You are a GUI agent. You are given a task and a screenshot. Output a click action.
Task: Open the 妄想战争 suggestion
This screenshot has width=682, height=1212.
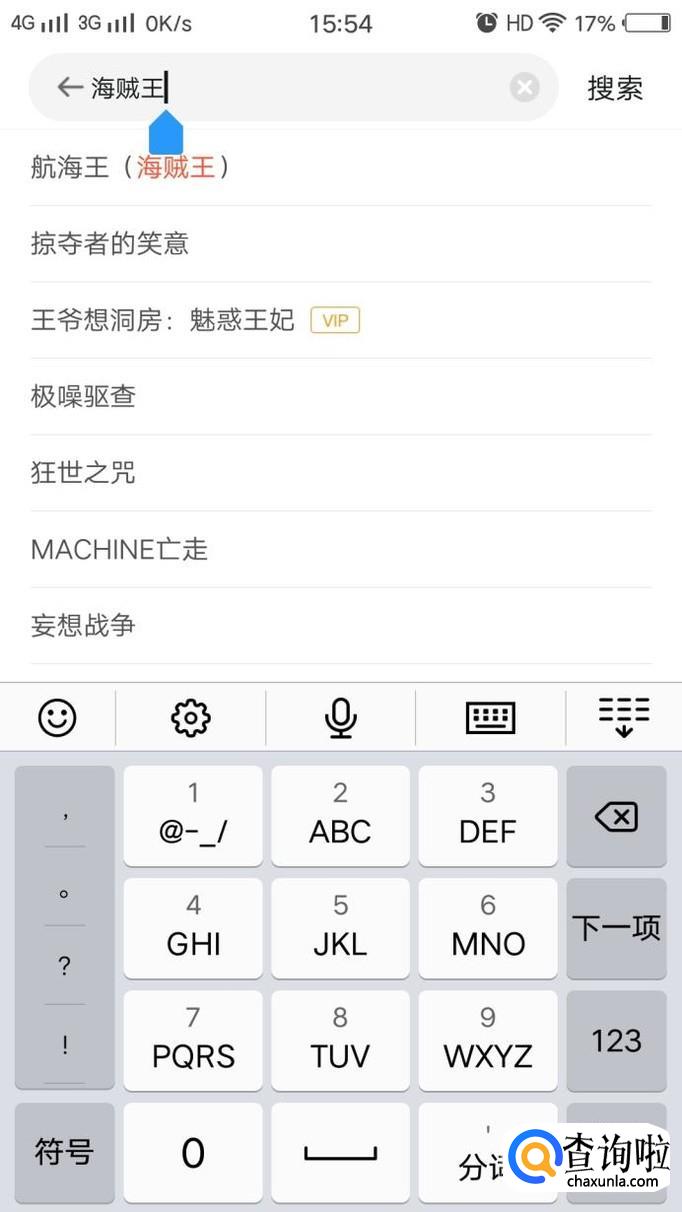point(83,625)
